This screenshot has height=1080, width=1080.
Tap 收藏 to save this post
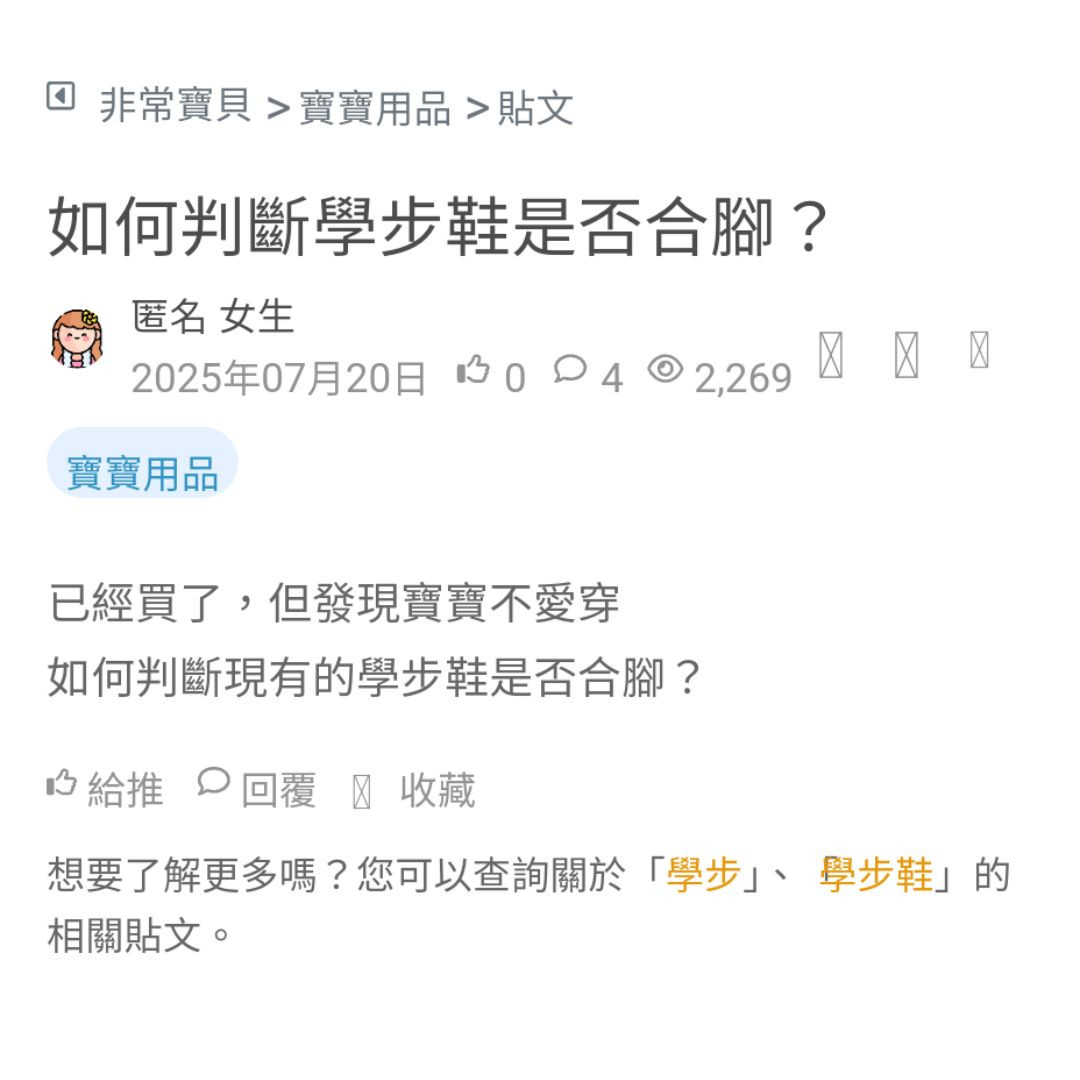tap(414, 790)
